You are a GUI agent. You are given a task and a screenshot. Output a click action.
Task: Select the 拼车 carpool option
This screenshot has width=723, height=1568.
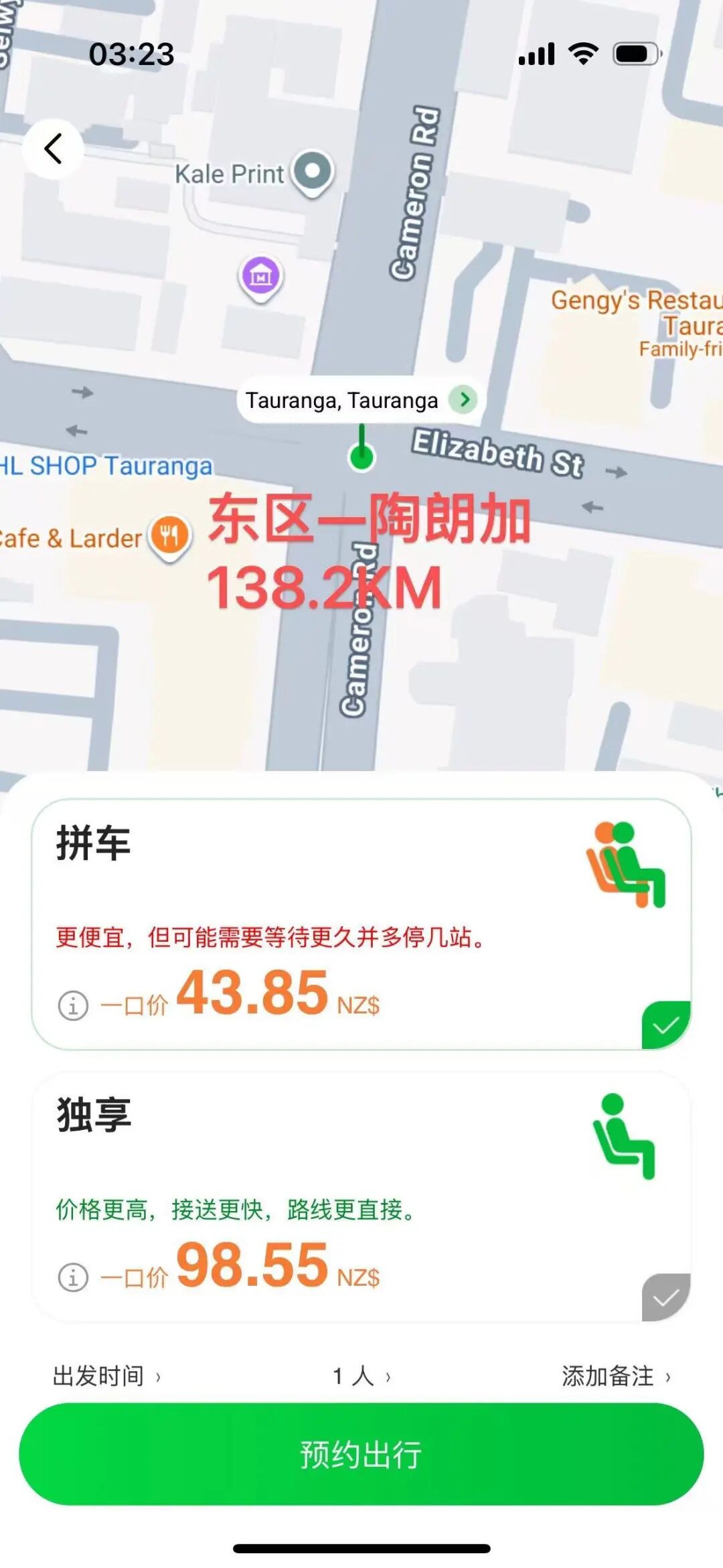(x=361, y=923)
